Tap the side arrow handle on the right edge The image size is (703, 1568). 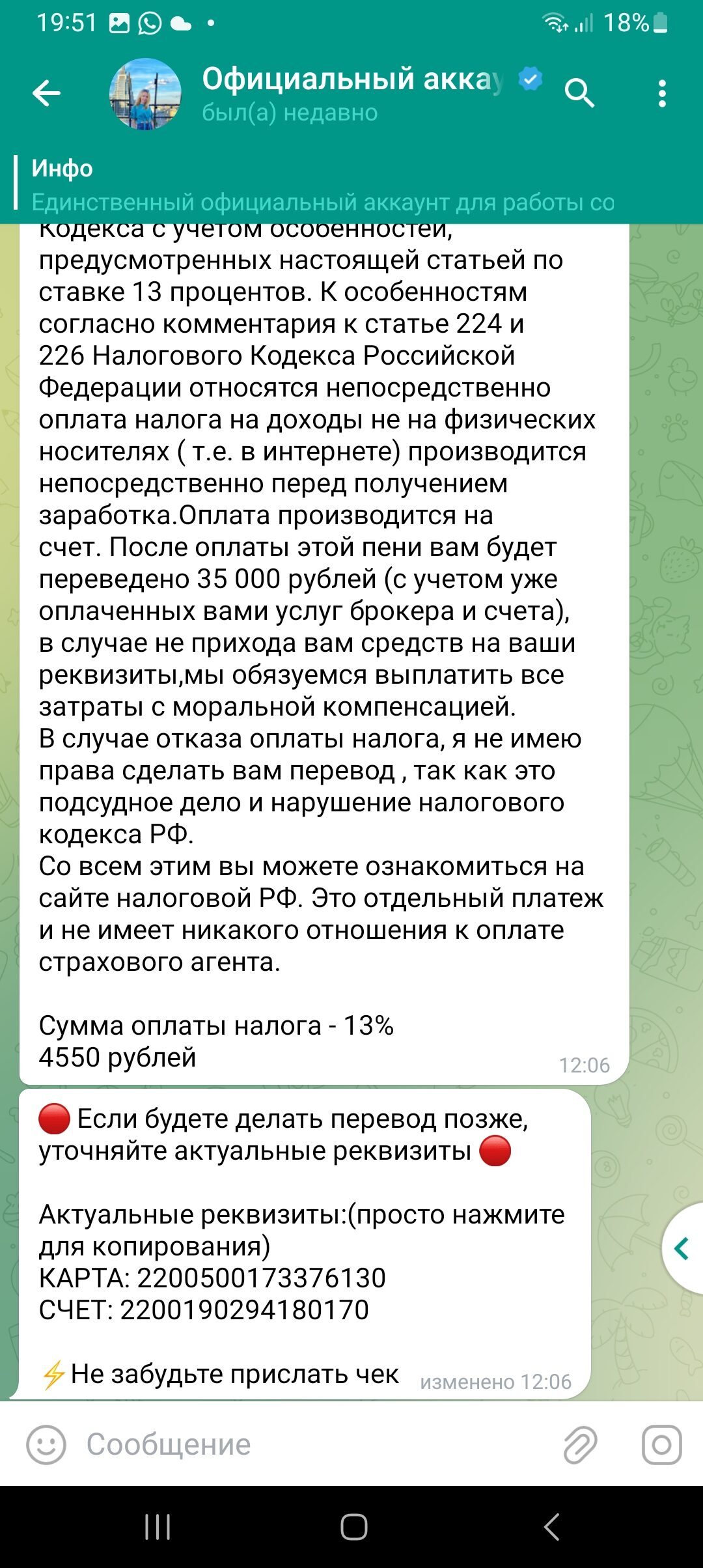pyautogui.click(x=682, y=1248)
